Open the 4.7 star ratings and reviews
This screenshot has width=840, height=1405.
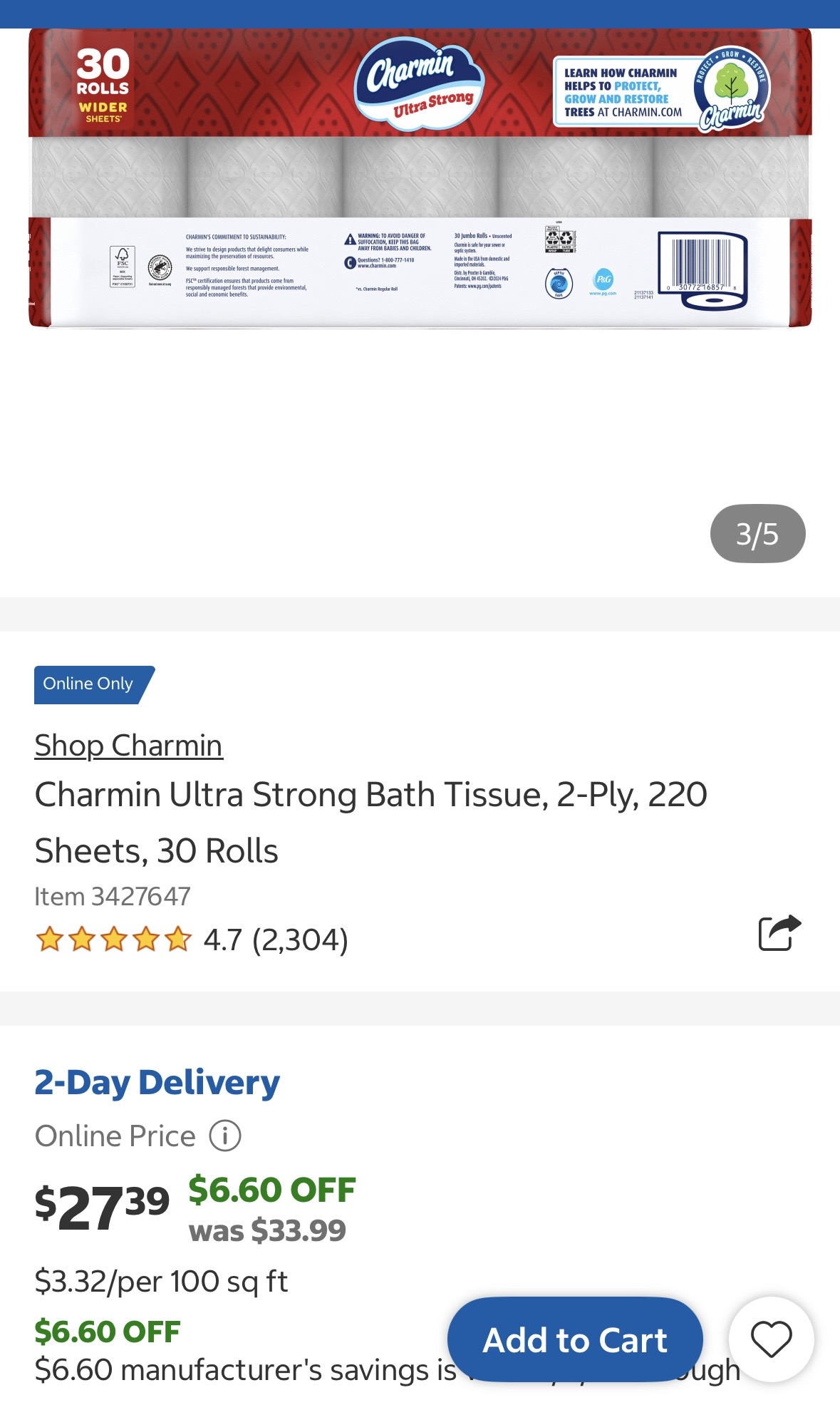coord(191,940)
